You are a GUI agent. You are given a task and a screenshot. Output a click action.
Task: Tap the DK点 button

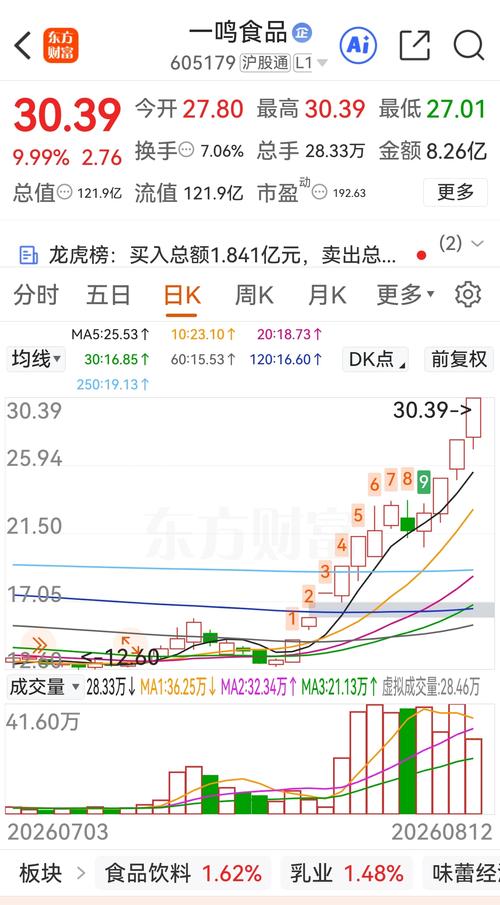tap(375, 359)
